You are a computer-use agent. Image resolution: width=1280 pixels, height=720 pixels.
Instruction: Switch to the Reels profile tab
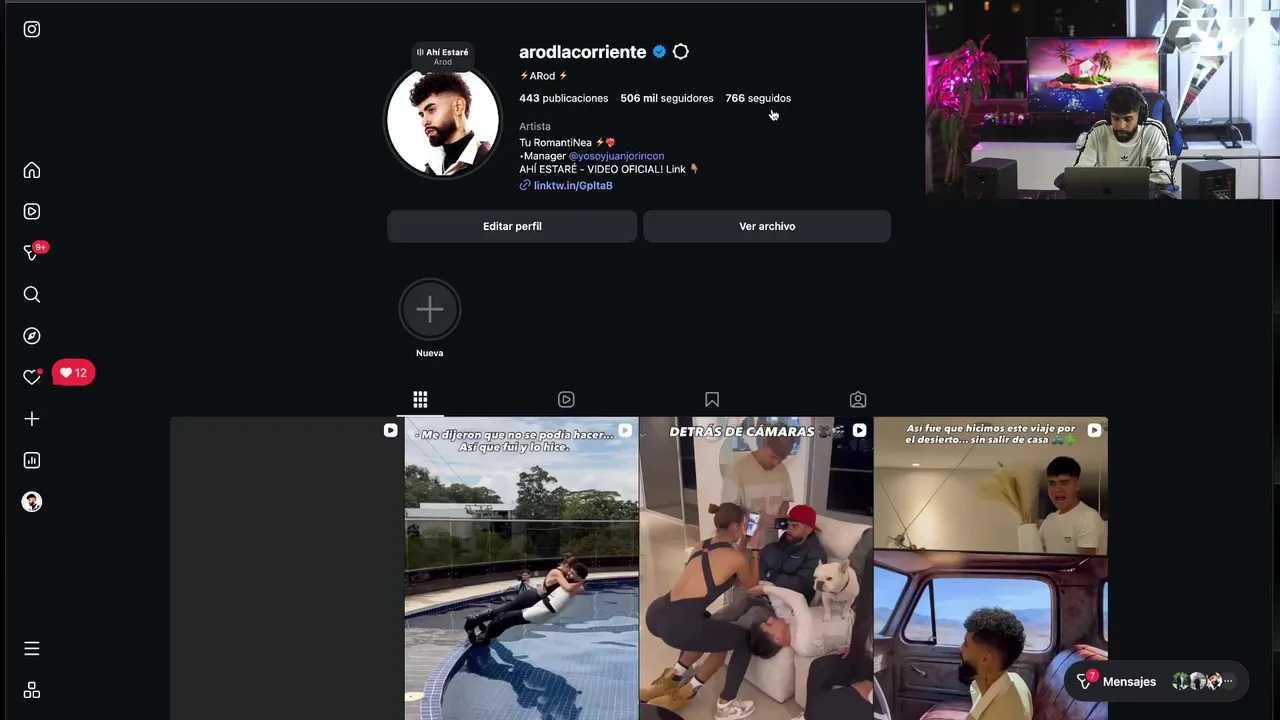point(566,400)
